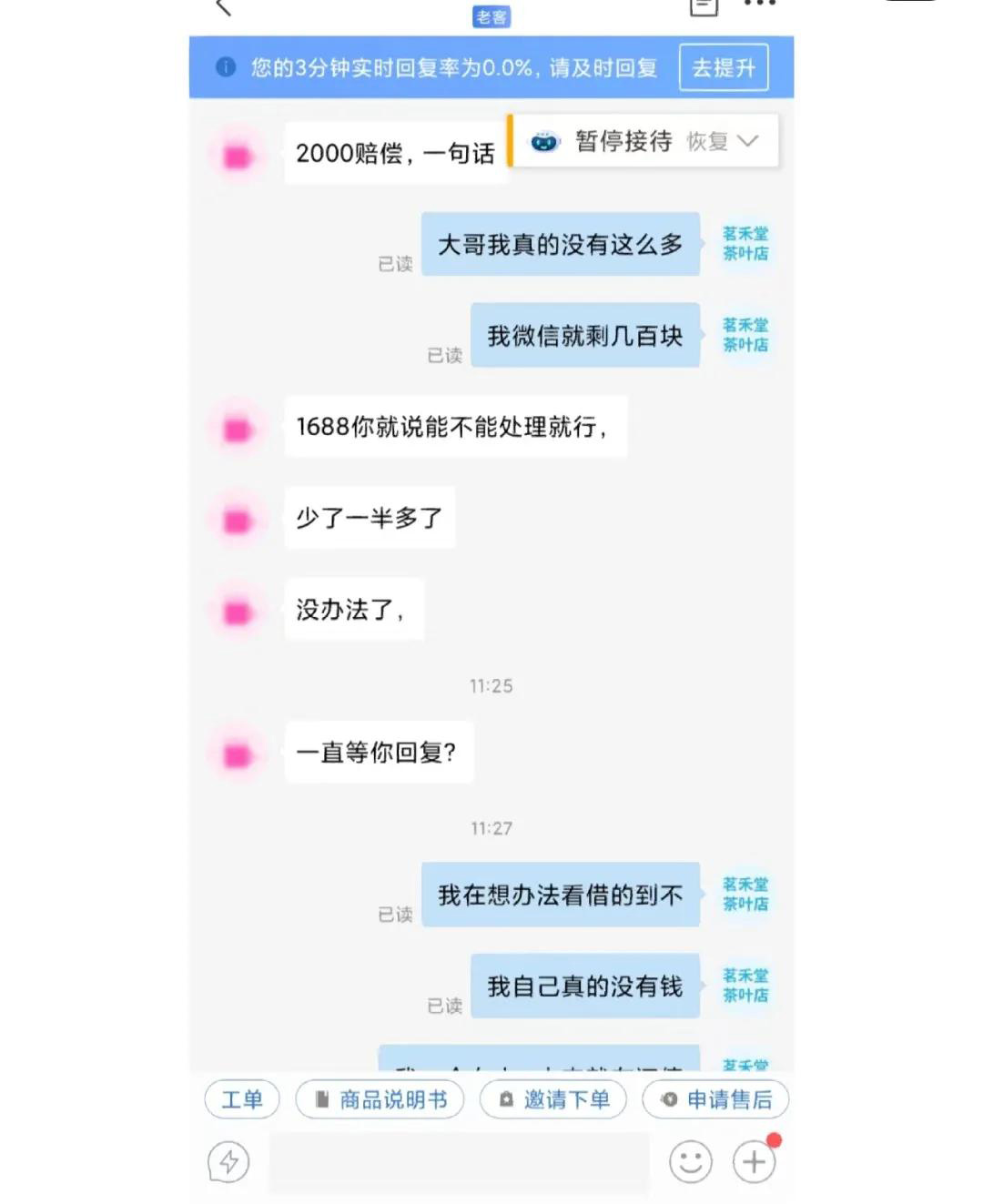Viewport: 983px width, 1204px height.
Task: Tap the info icon in the reply-rate banner
Action: pos(225,66)
